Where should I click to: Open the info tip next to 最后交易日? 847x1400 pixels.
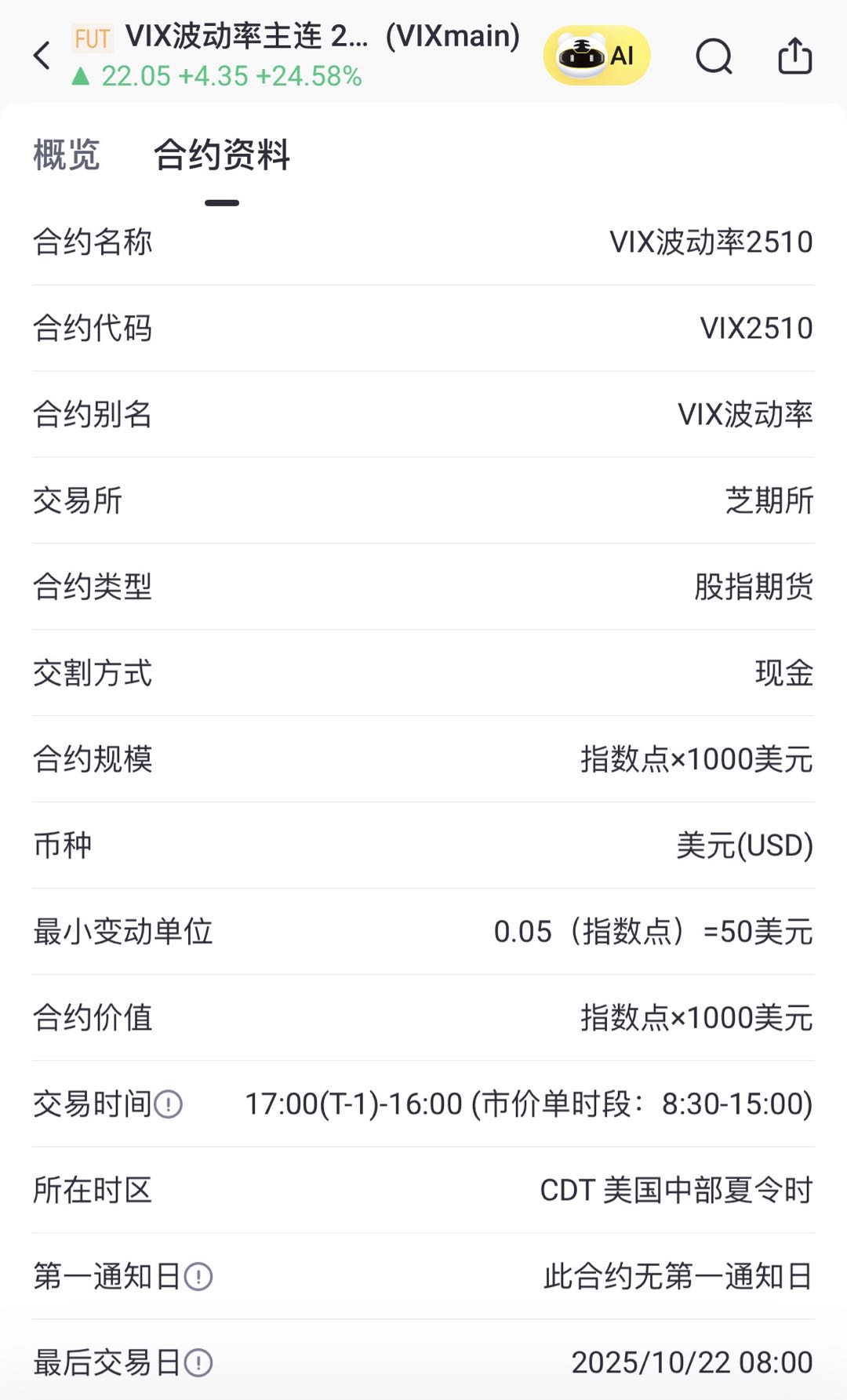click(x=198, y=1363)
